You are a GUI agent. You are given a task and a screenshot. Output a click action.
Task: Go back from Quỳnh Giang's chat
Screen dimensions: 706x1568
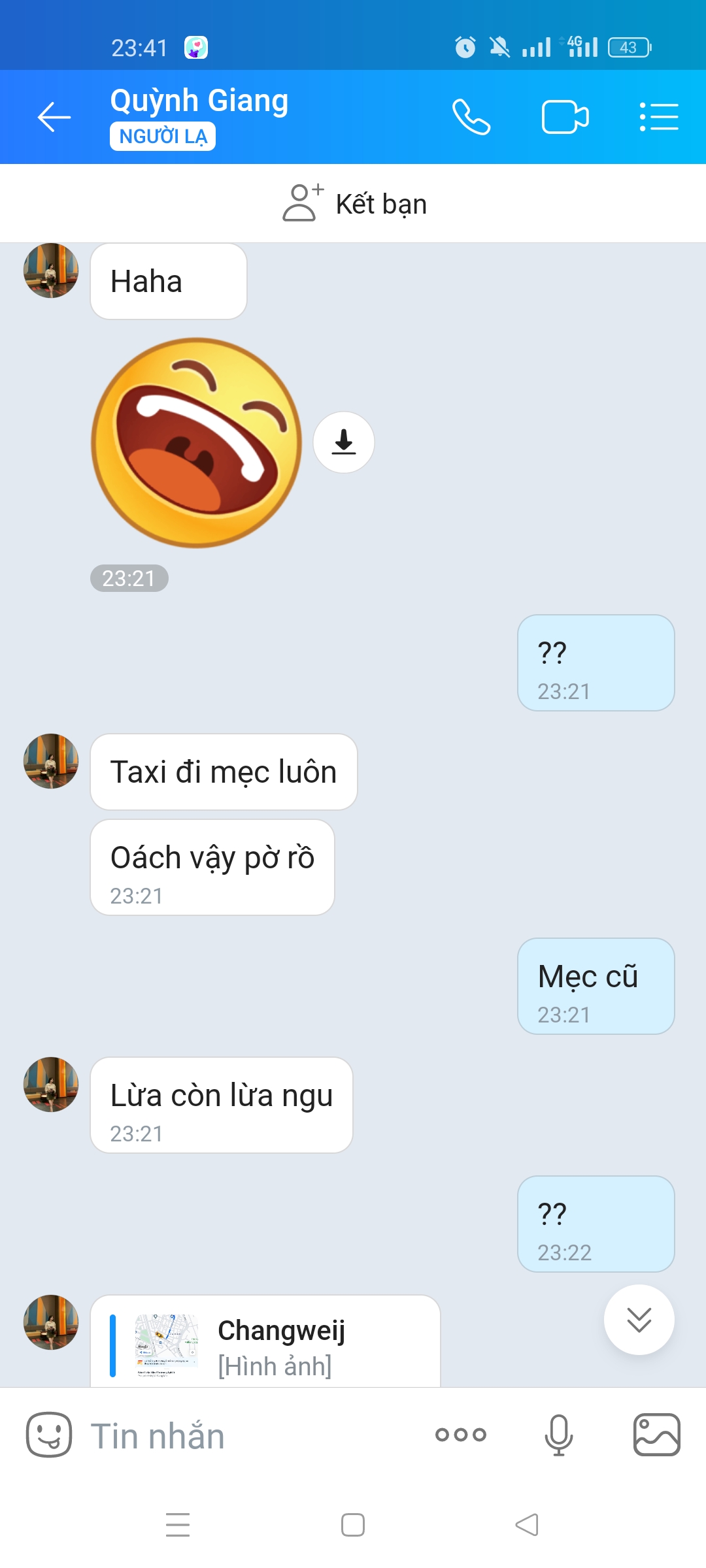[54, 118]
